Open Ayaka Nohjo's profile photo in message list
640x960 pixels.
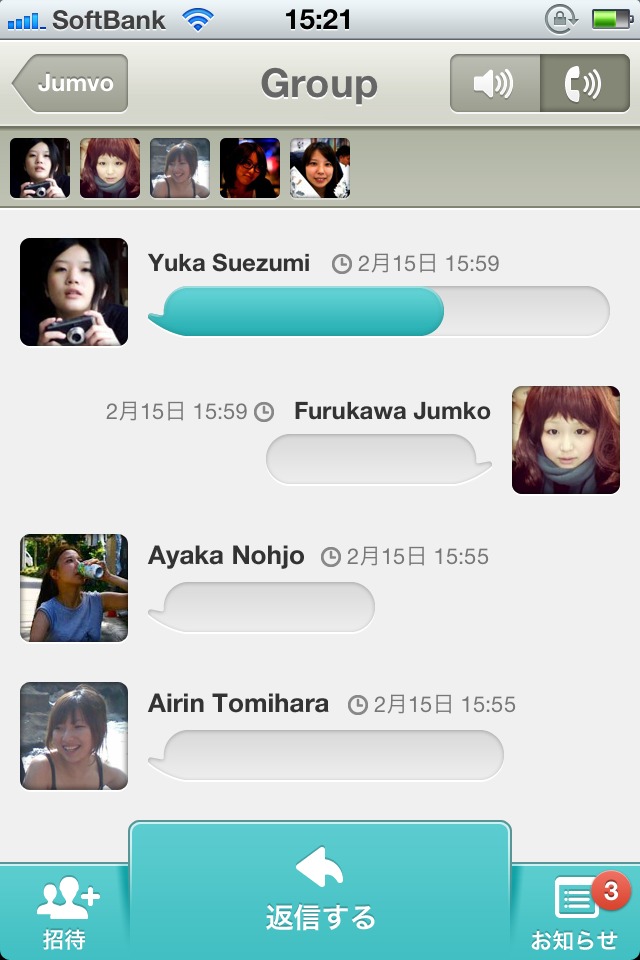74,588
